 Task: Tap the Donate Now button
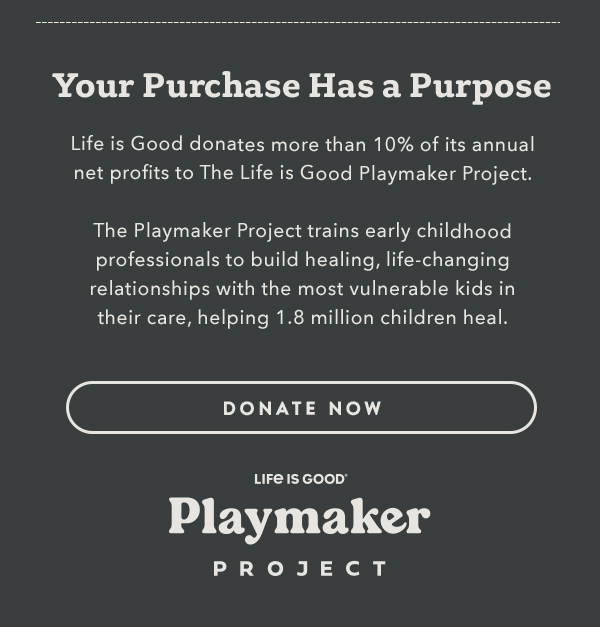pos(301,408)
